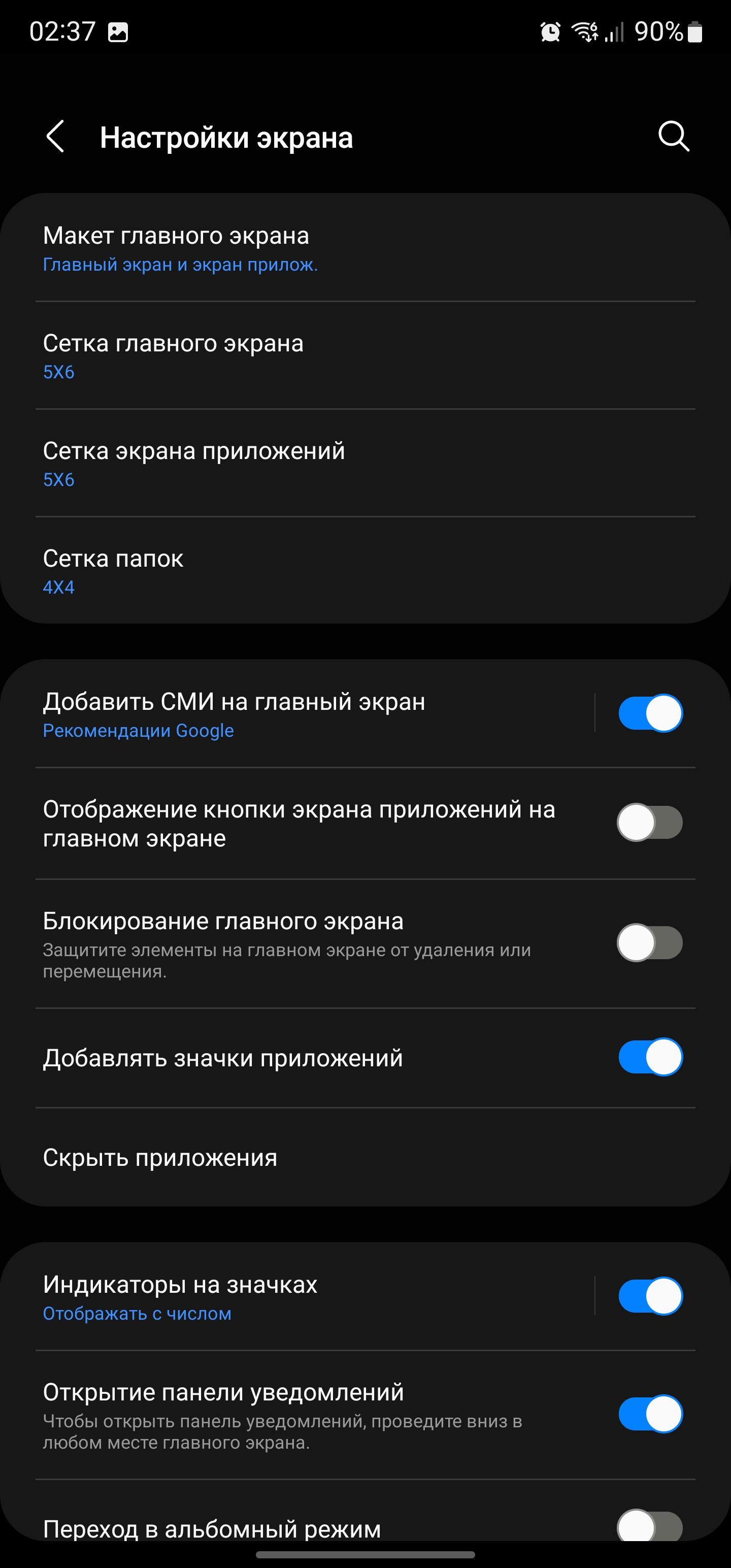This screenshot has width=731, height=1568.
Task: Disable Добавлять значки приложений switch
Action: click(650, 1057)
